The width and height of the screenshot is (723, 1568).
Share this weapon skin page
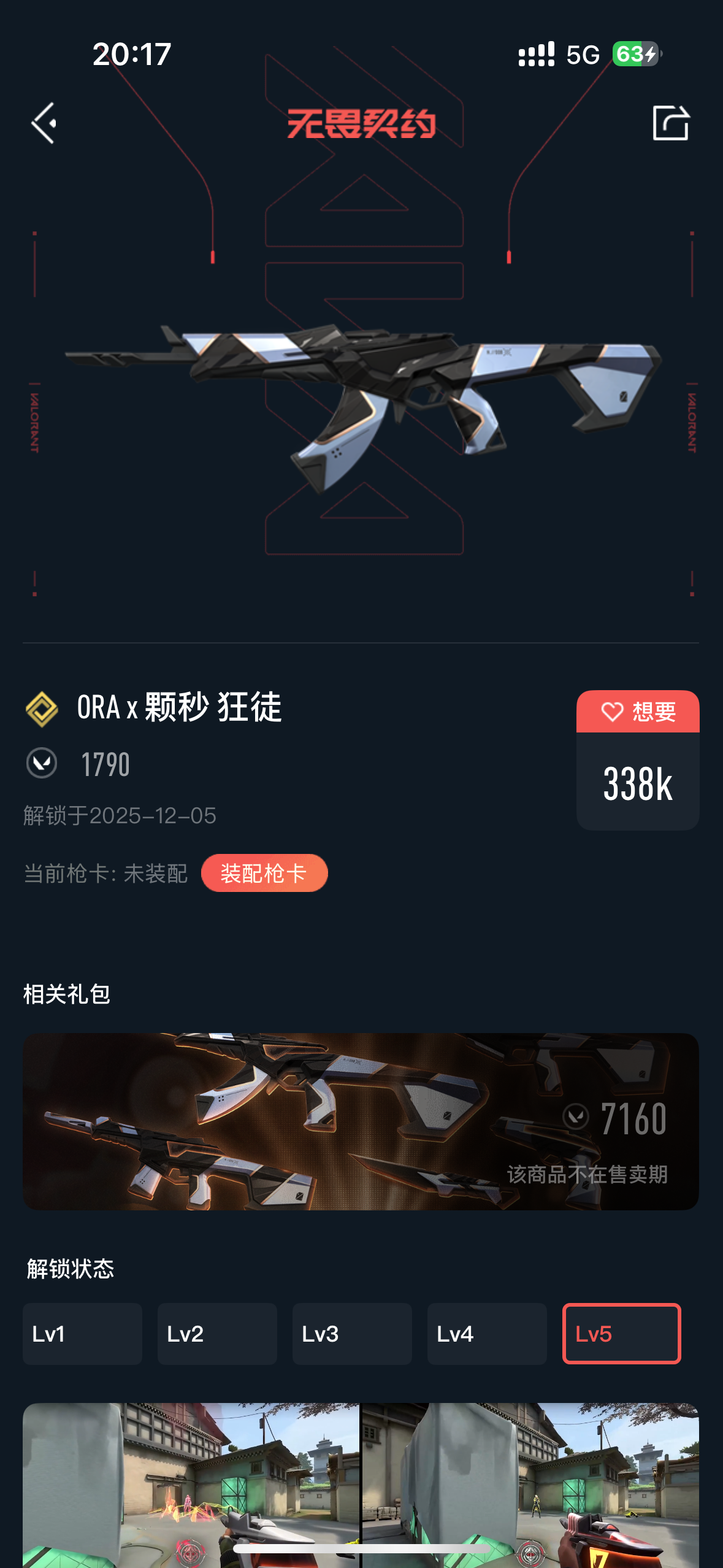pos(670,123)
